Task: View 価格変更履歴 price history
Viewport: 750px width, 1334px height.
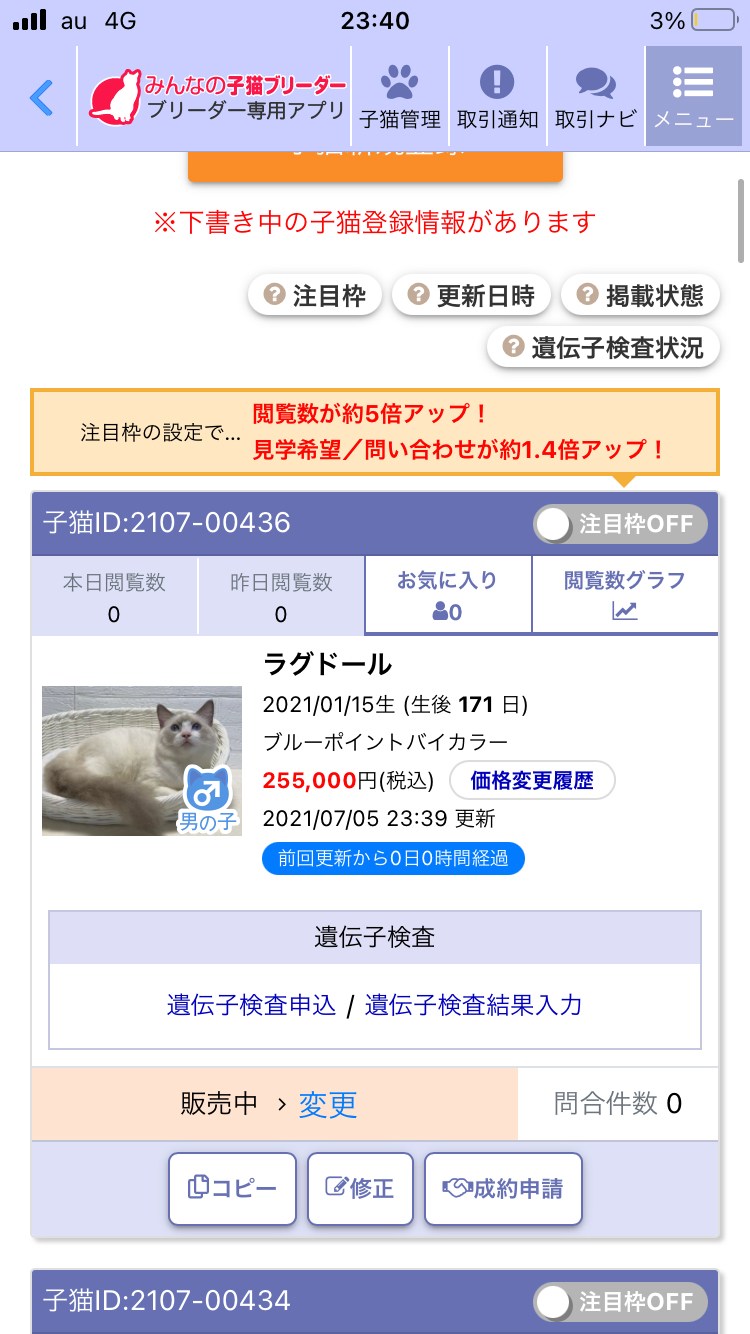Action: pos(532,781)
